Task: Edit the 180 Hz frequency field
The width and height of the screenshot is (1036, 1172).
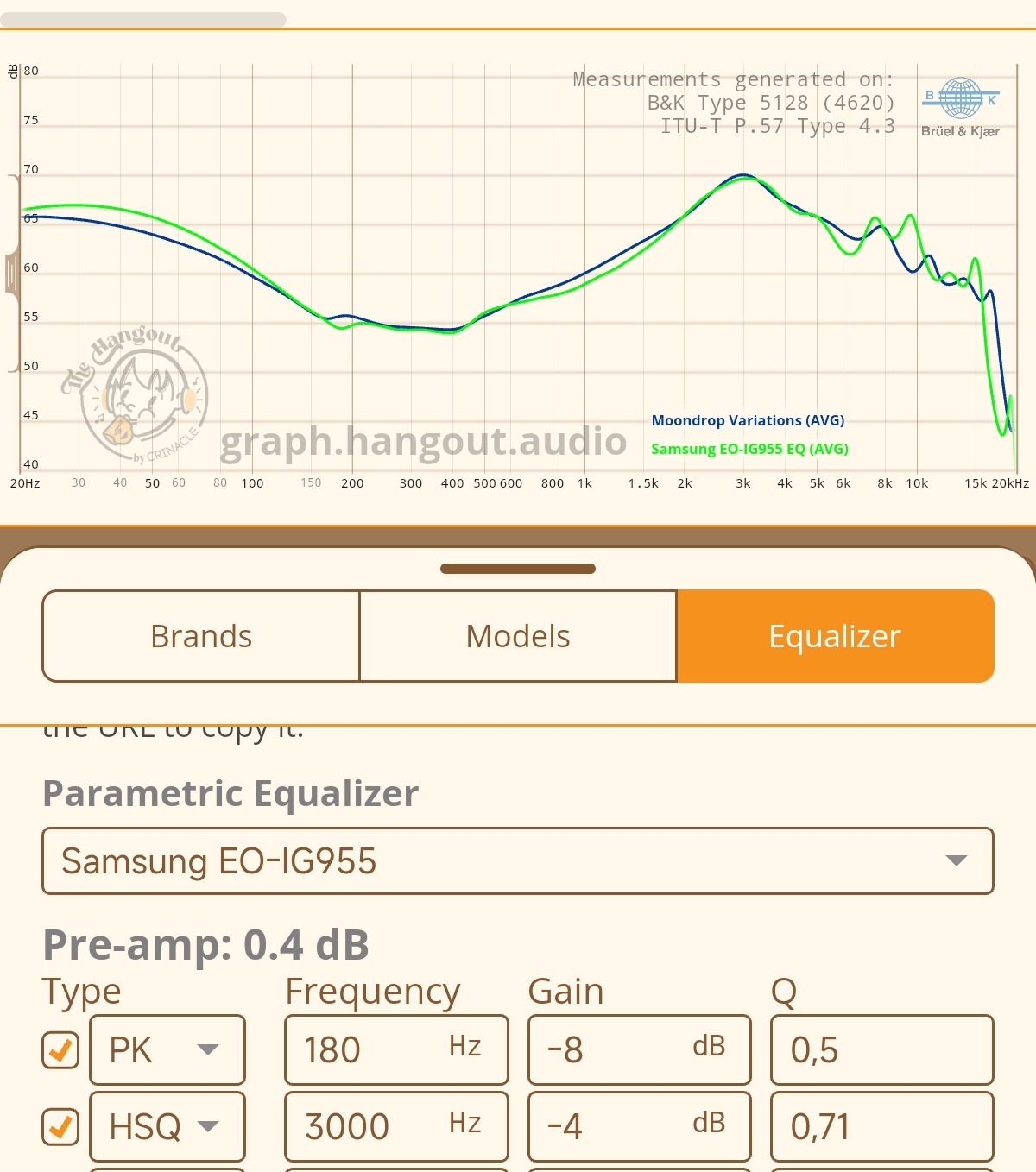Action: point(396,1049)
